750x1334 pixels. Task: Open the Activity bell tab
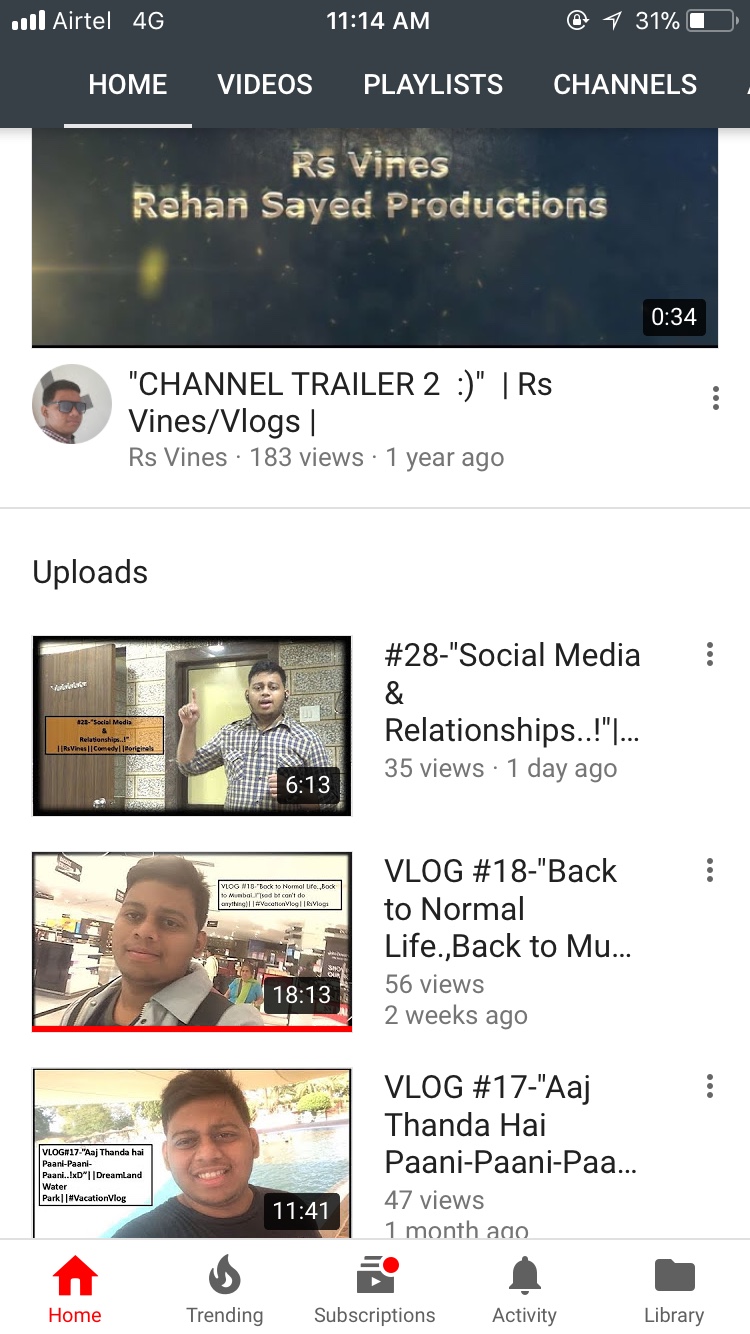point(524,1289)
